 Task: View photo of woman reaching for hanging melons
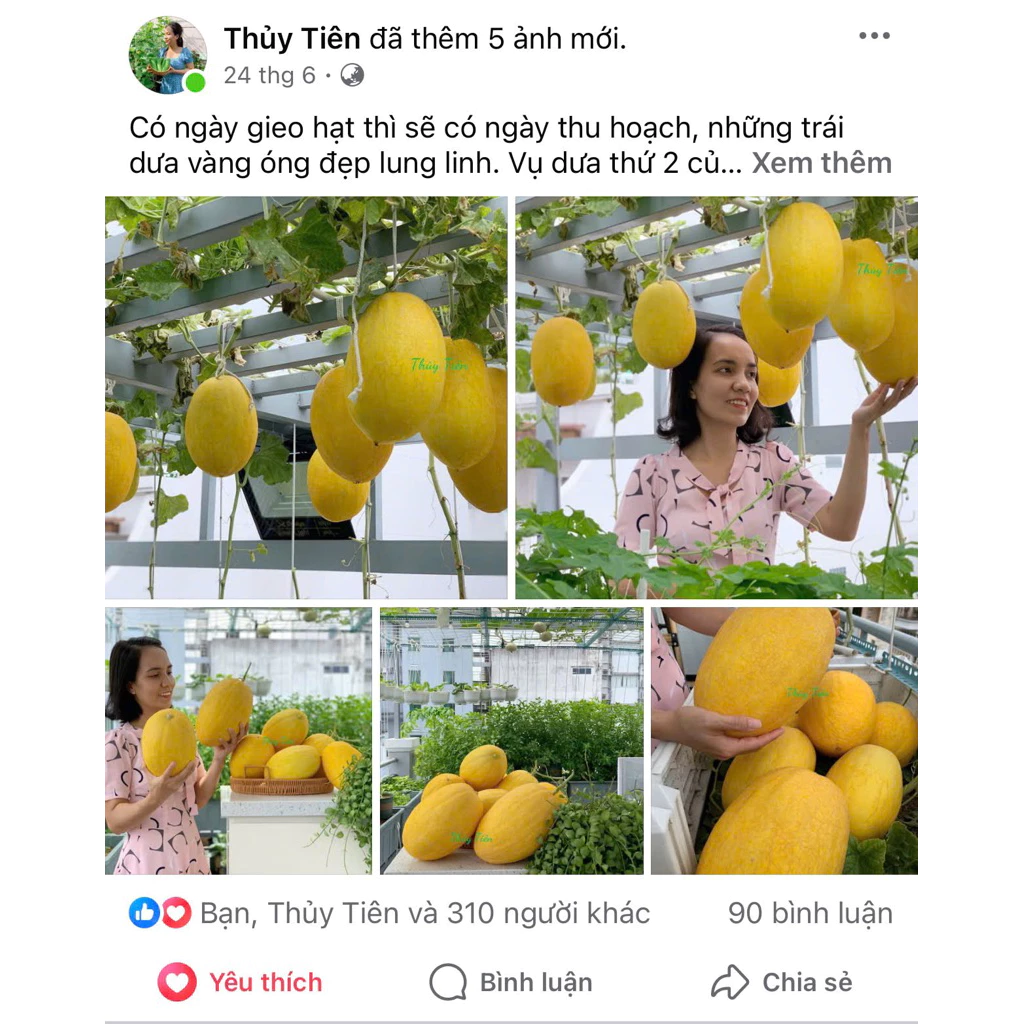(716, 397)
